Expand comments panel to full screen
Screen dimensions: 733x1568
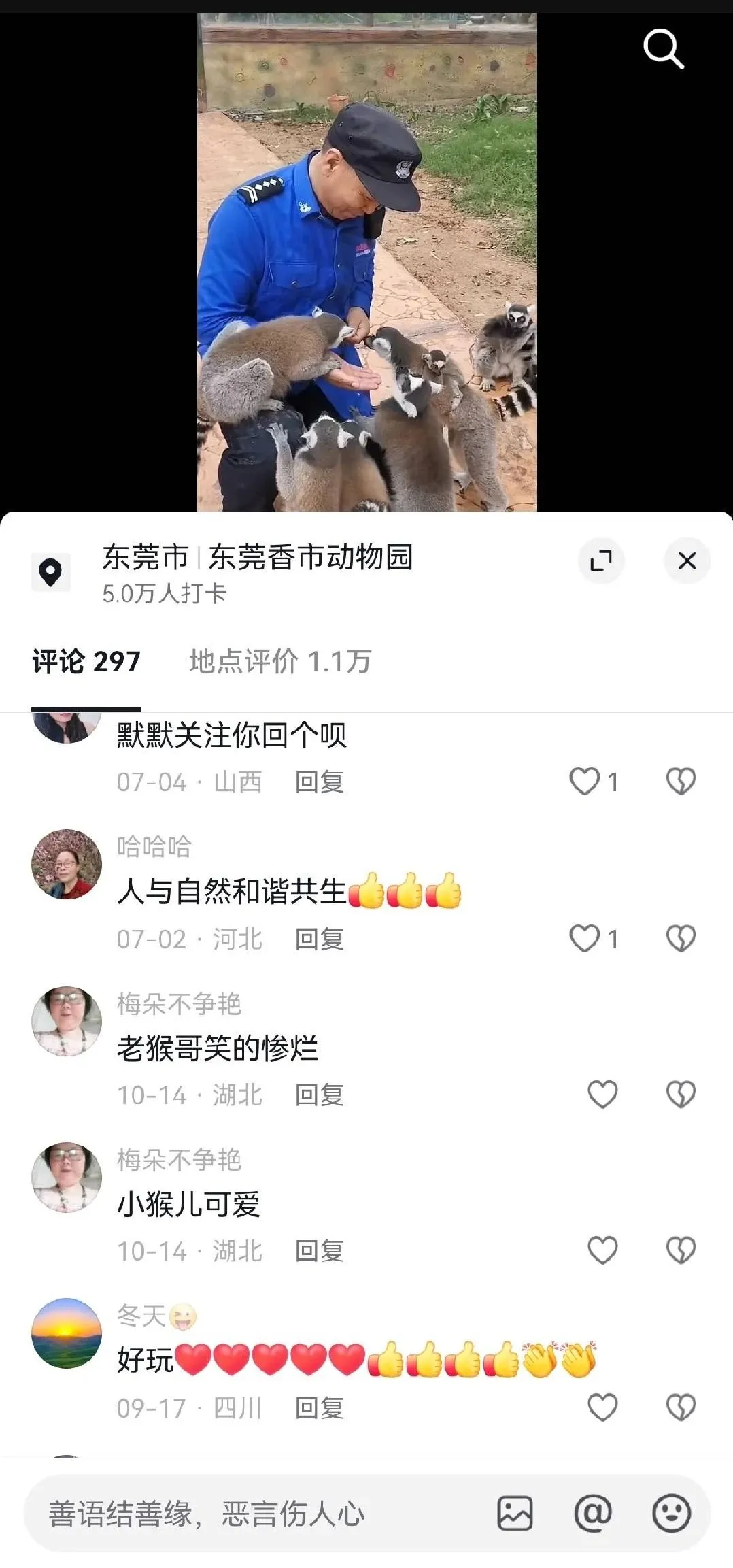pos(601,561)
